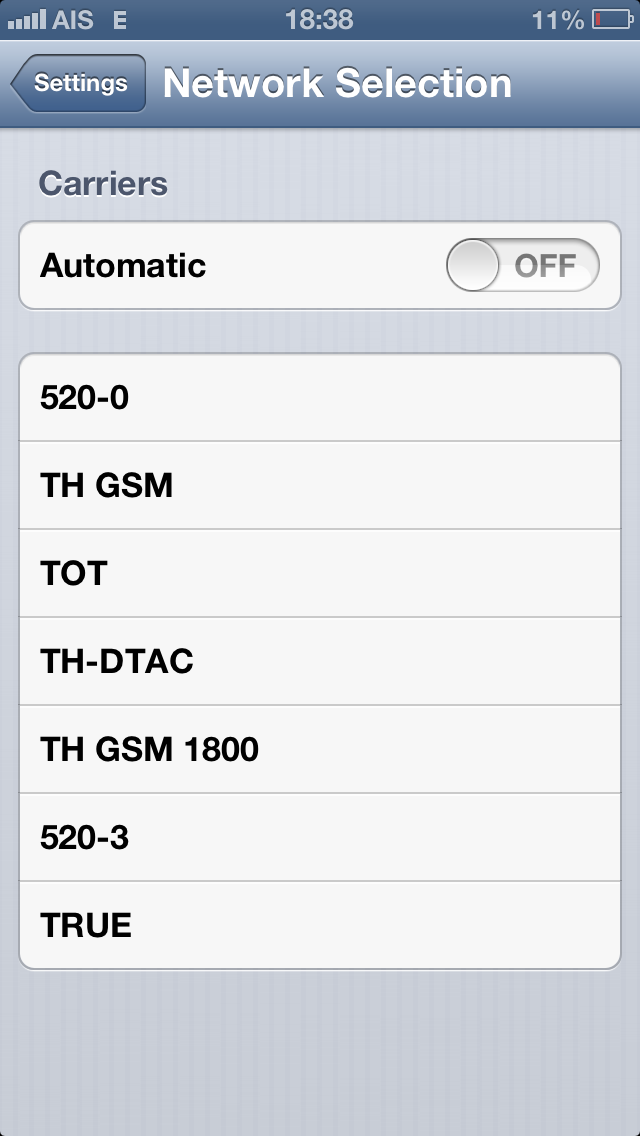Choose the 520-3 network
640x1136 pixels.
(x=320, y=838)
